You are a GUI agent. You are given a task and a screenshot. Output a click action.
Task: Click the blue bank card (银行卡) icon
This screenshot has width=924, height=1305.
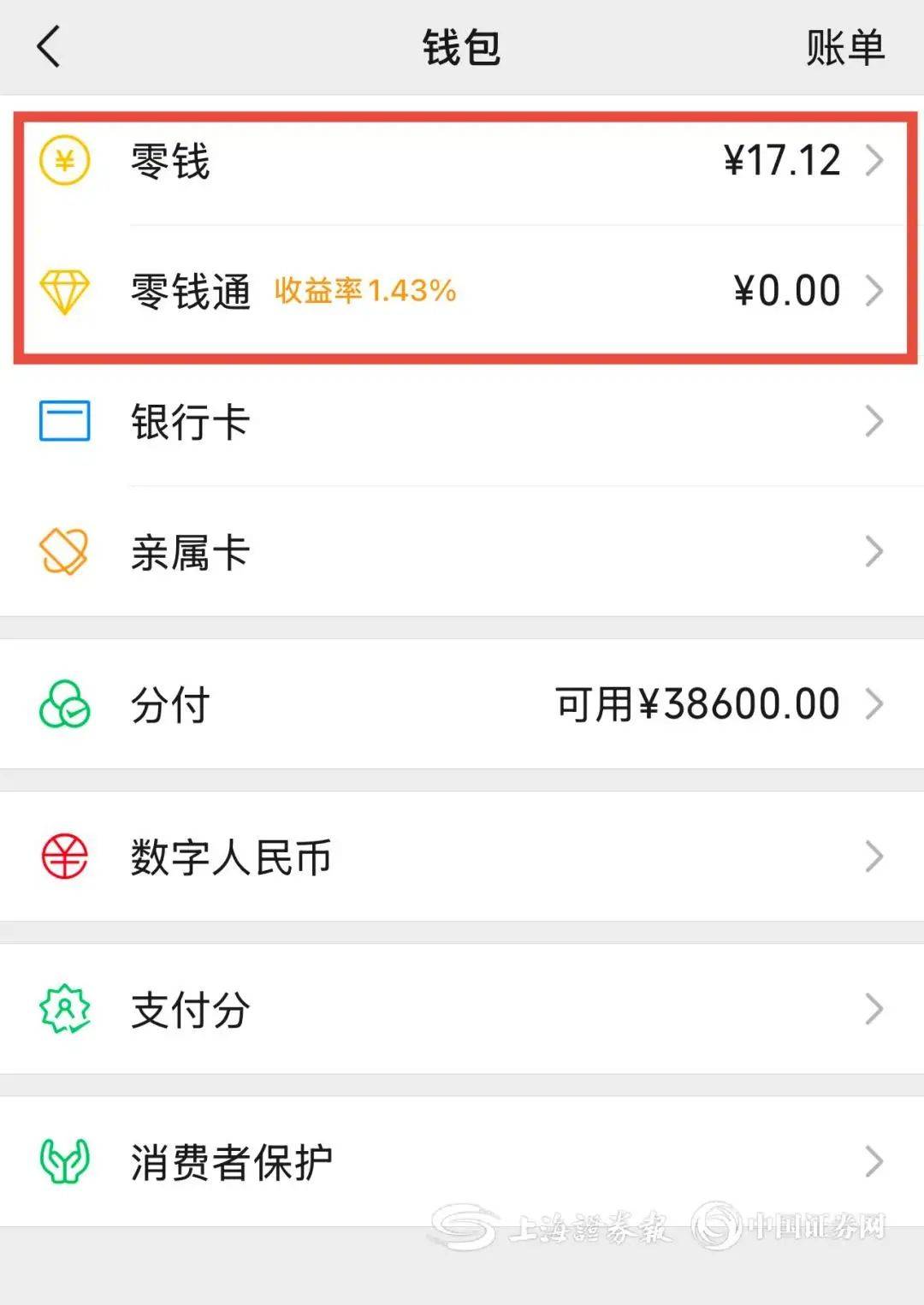(x=64, y=420)
